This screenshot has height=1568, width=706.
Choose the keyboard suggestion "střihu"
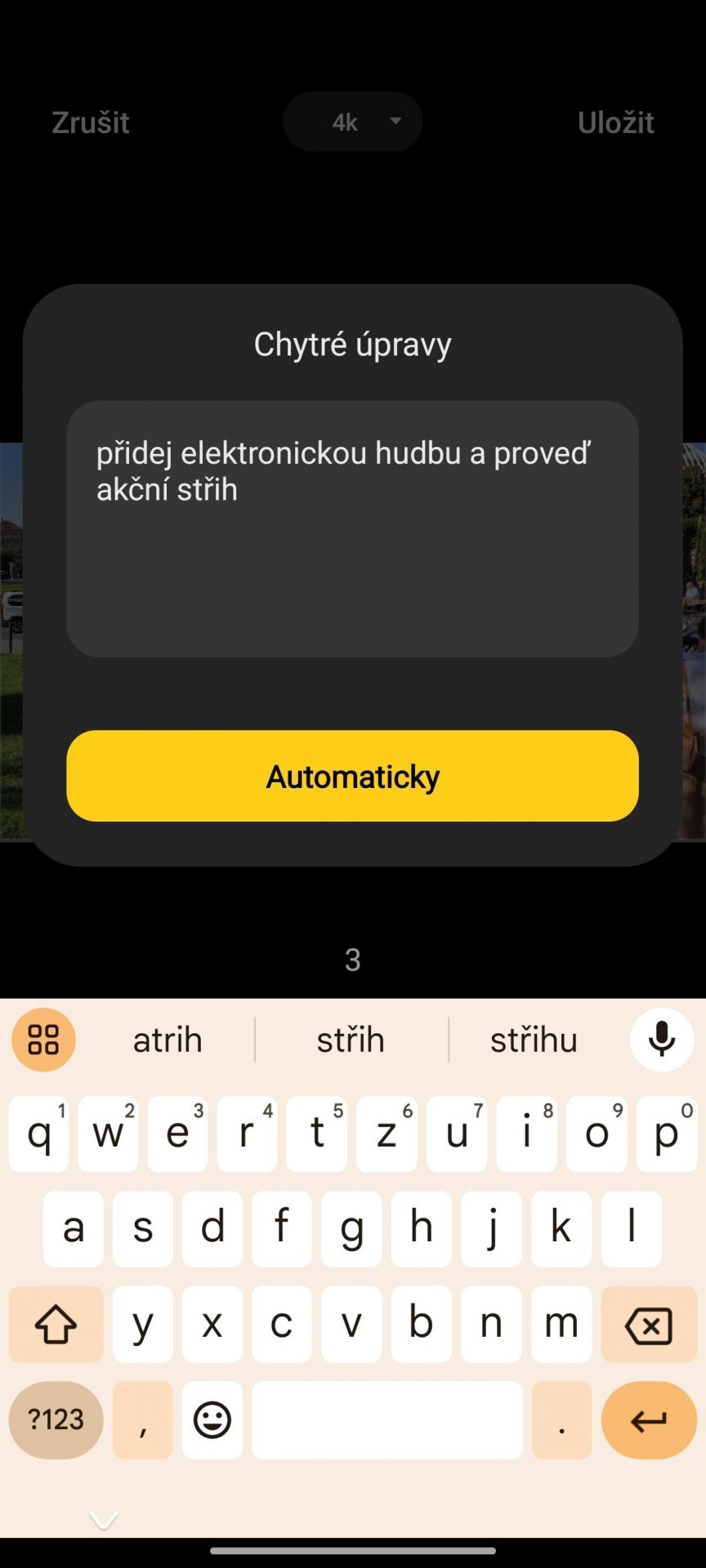[x=534, y=1040]
